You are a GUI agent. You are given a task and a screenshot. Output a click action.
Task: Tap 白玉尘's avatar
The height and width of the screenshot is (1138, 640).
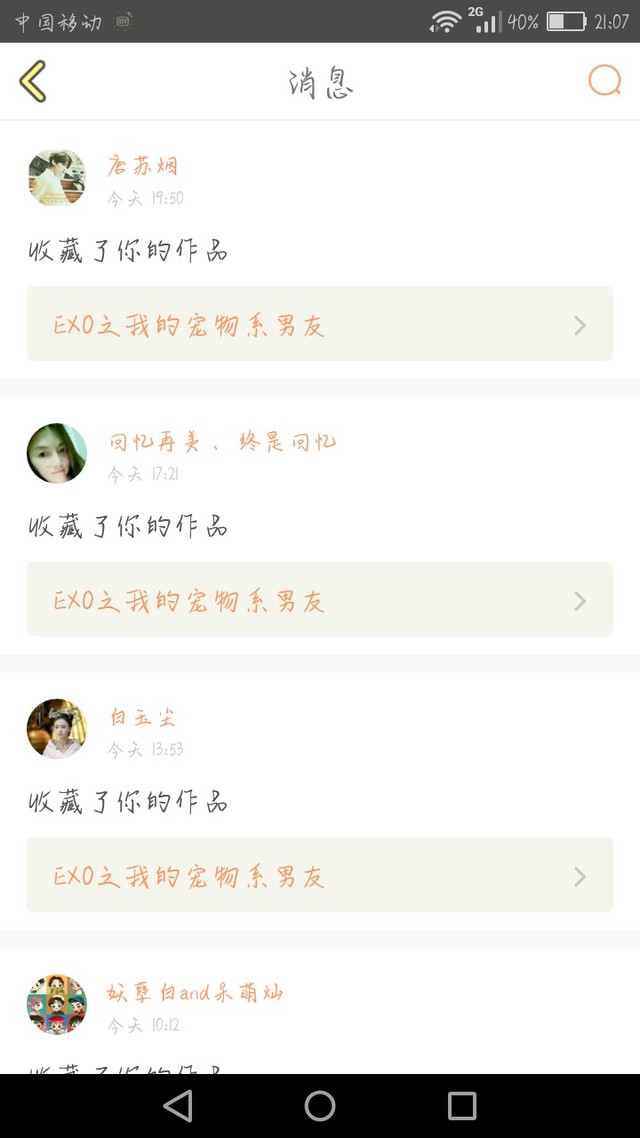pos(56,729)
